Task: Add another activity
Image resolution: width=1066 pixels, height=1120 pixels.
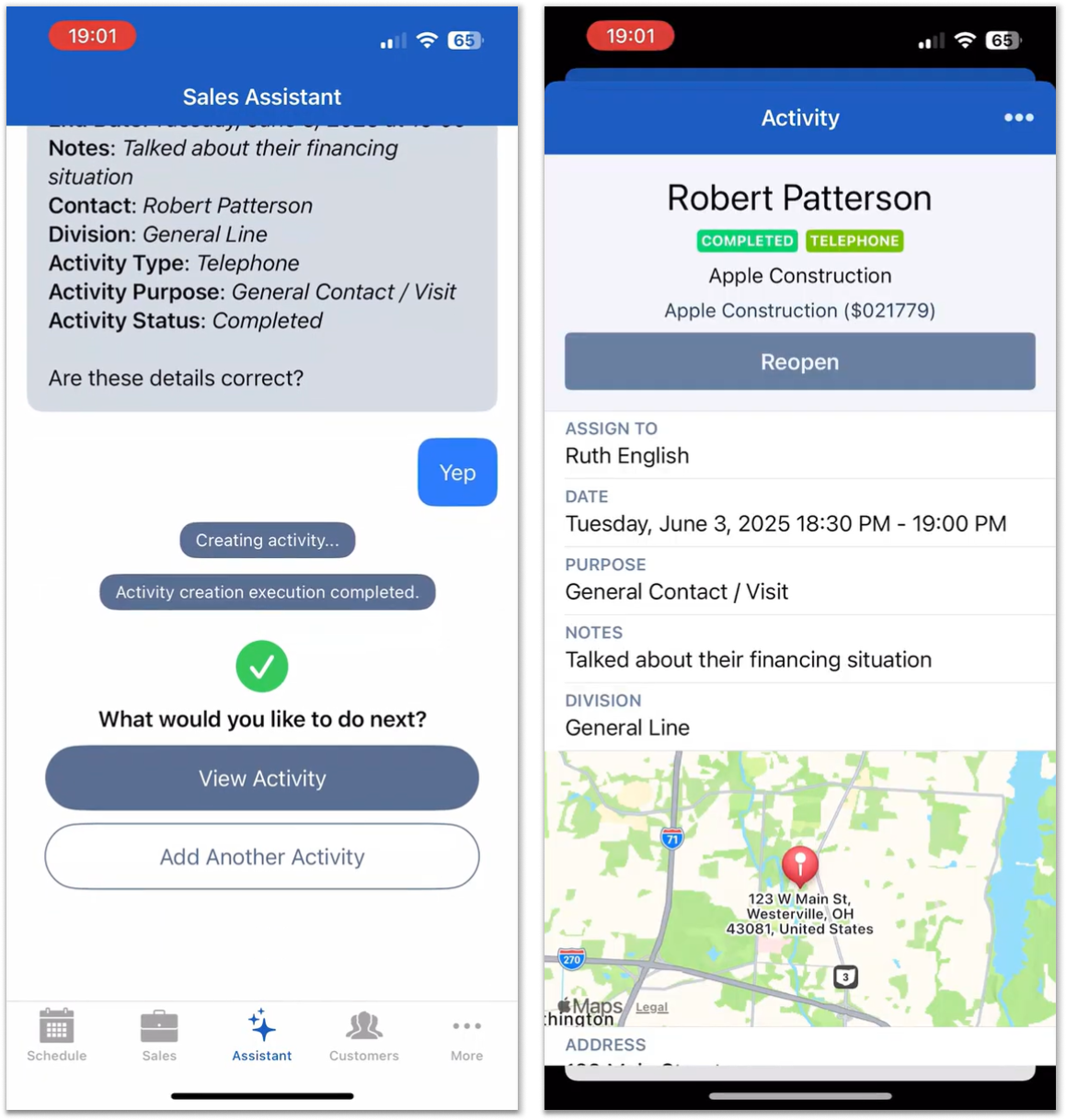Action: tap(262, 857)
